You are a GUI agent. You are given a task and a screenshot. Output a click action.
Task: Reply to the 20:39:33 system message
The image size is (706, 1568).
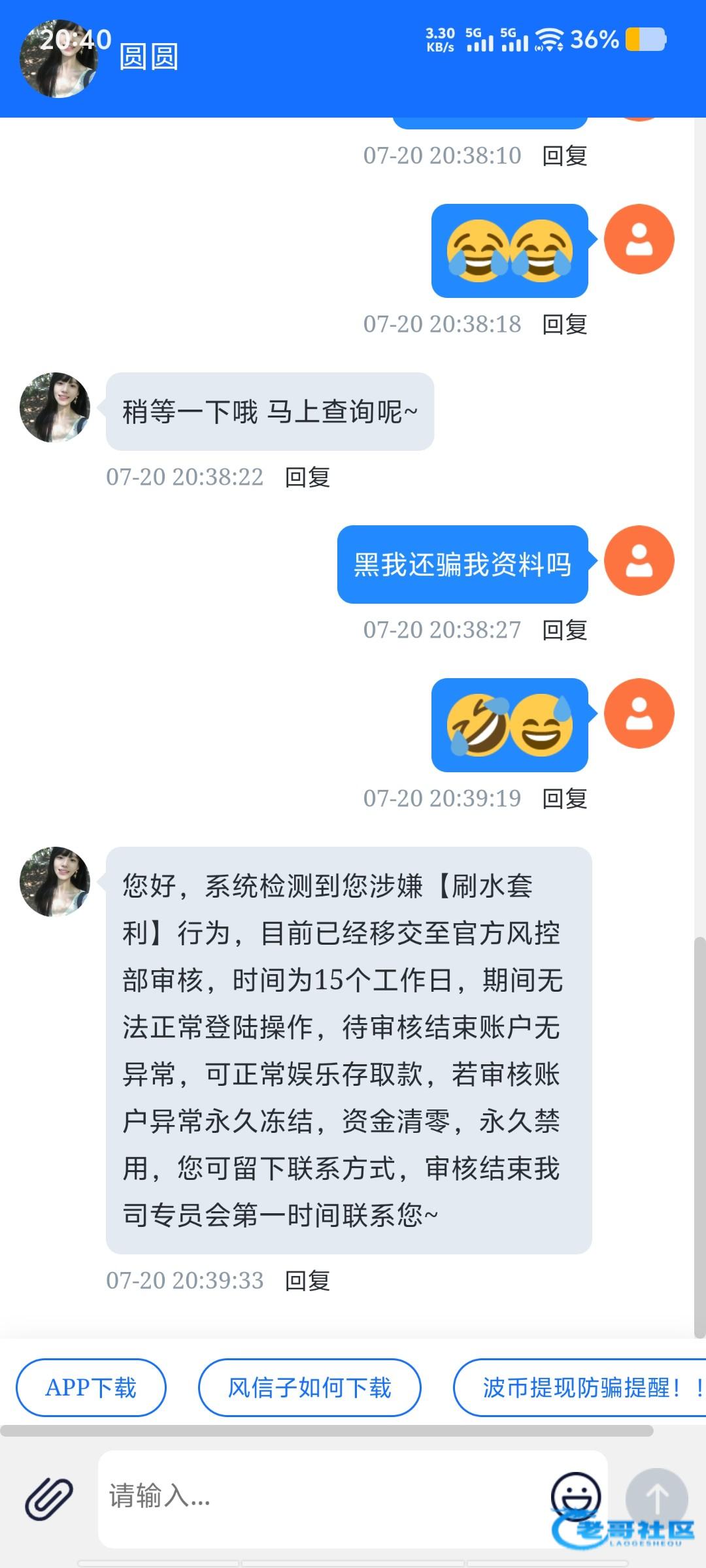(307, 1281)
